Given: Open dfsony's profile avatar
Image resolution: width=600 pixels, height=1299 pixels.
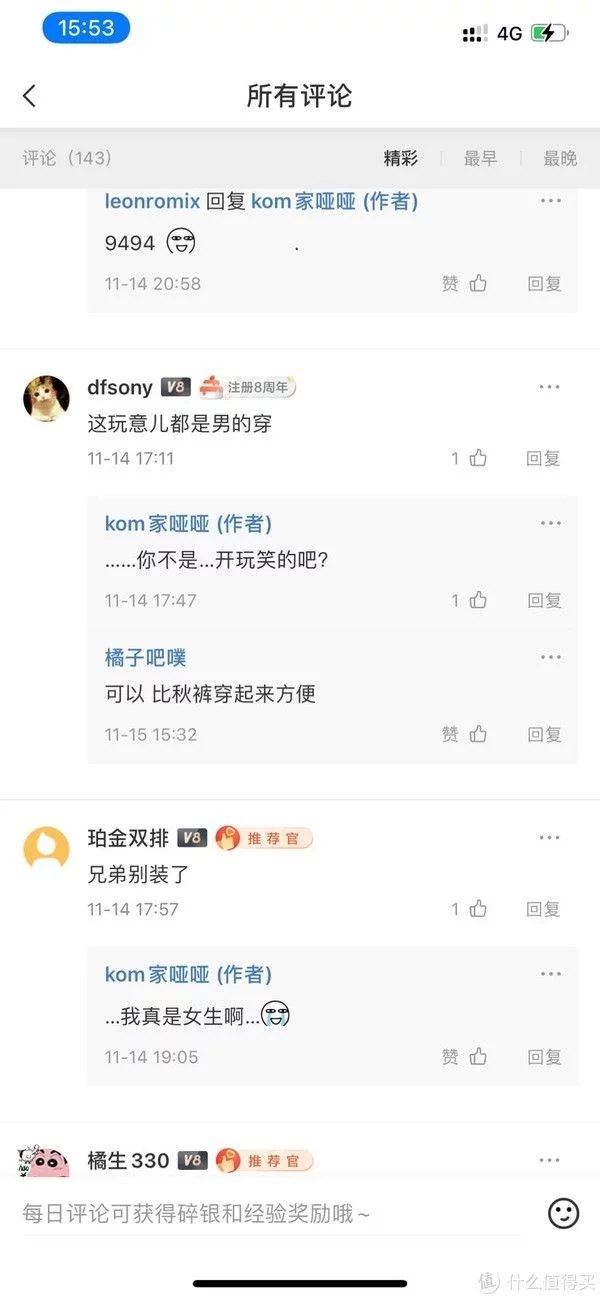Looking at the screenshot, I should [46, 400].
